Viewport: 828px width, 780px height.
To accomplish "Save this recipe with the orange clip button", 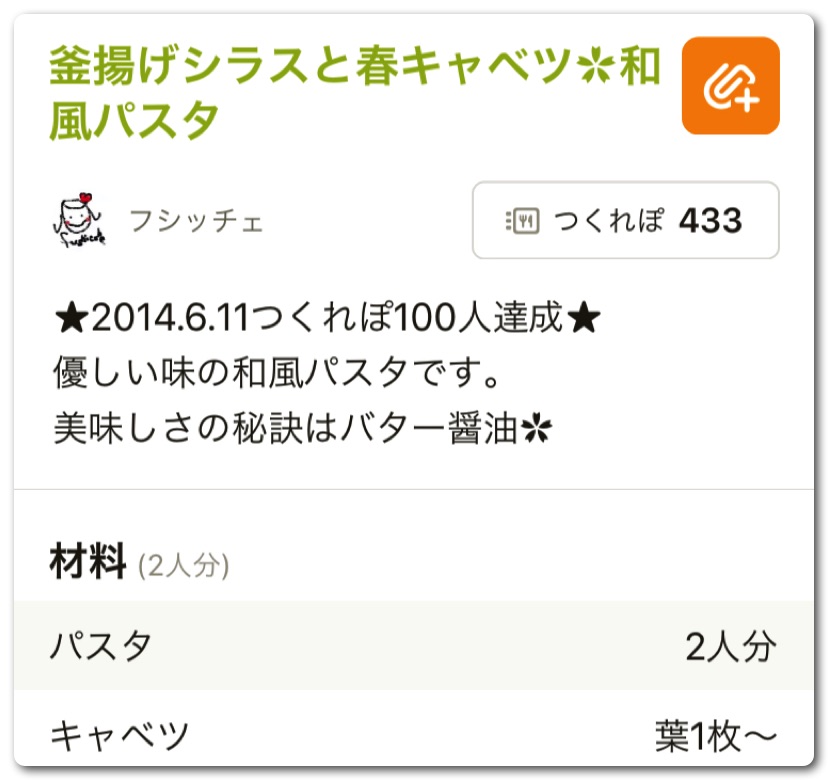I will coord(730,86).
